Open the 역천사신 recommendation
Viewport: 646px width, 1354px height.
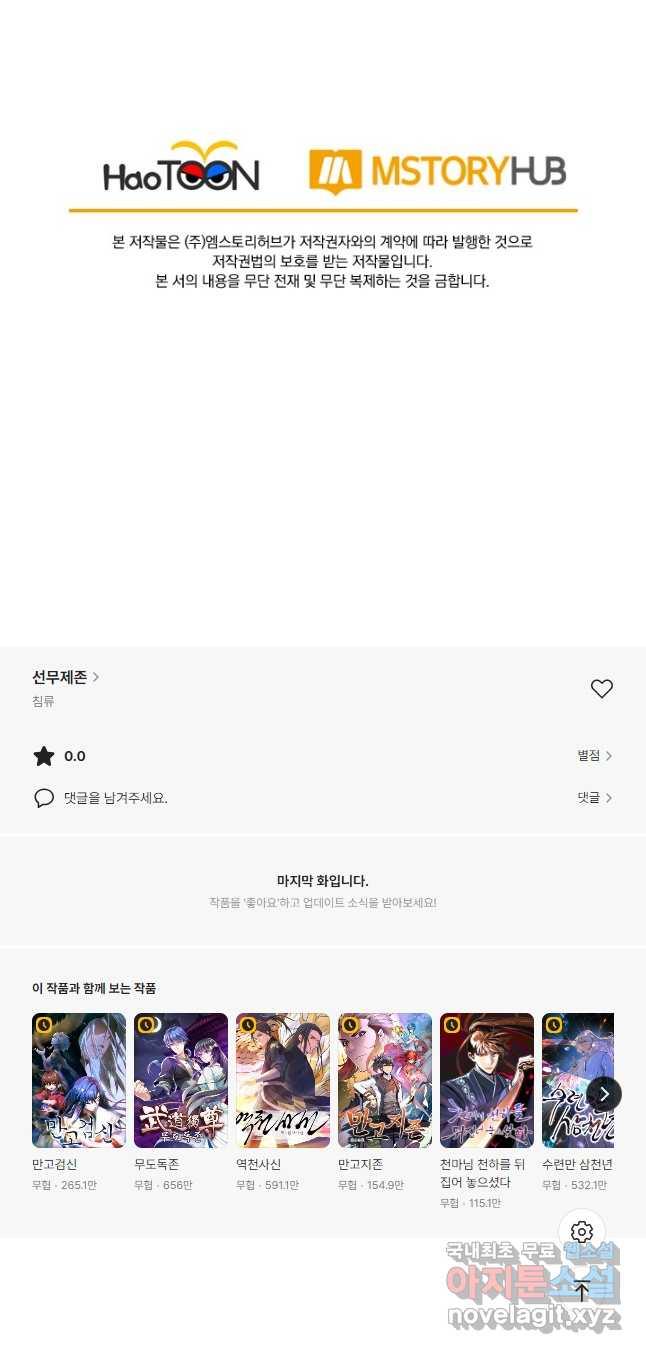pyautogui.click(x=283, y=1080)
